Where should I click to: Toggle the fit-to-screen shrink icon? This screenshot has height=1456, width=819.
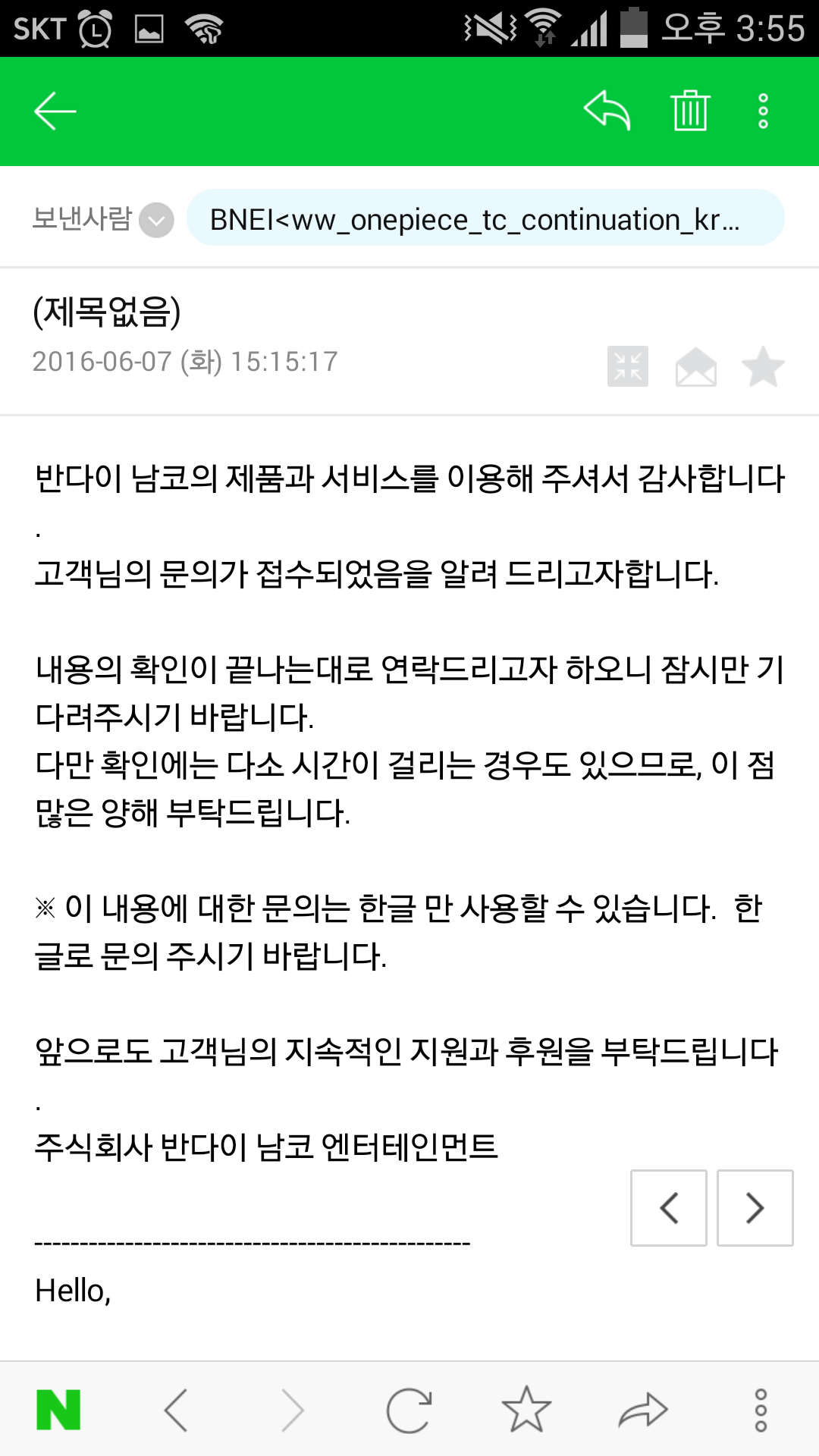628,366
